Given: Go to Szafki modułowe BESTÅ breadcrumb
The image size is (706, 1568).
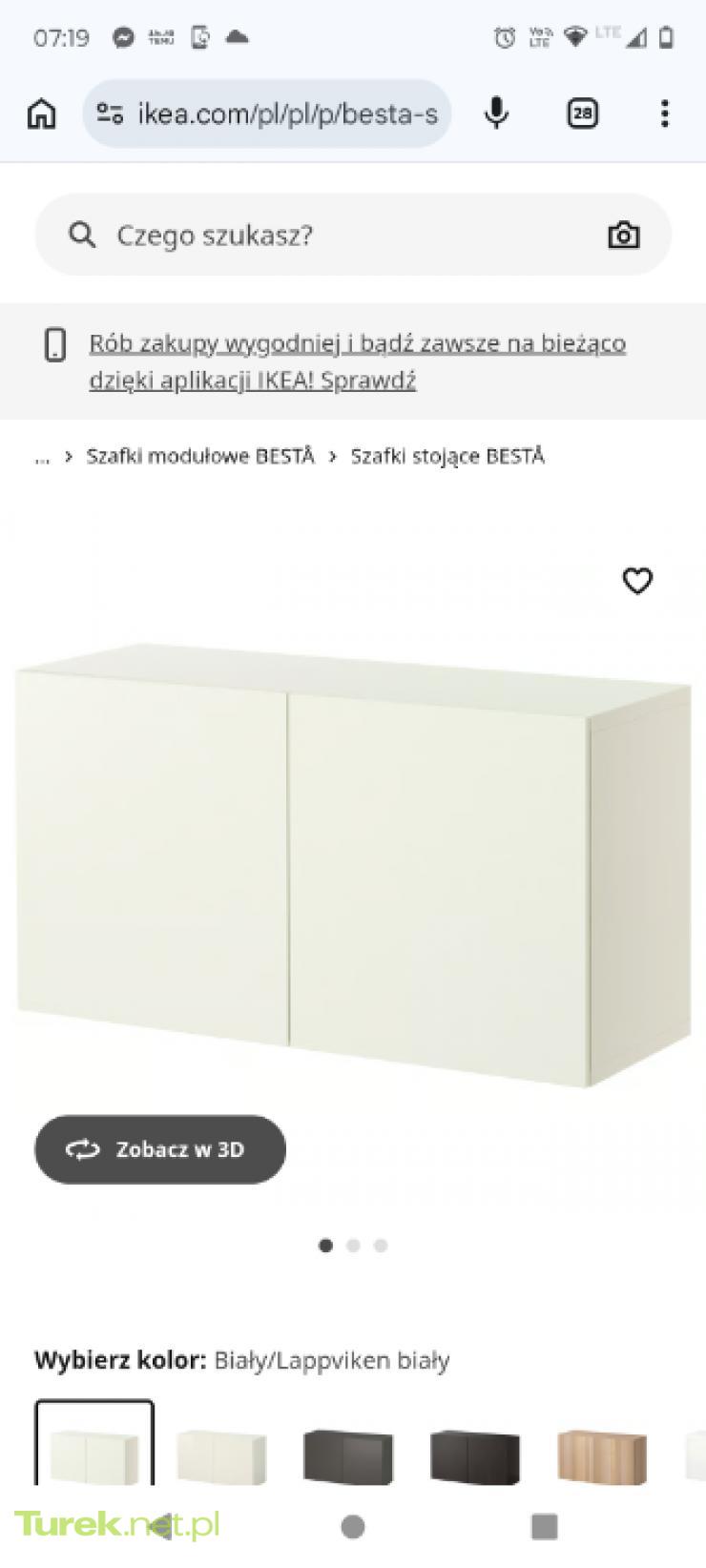Looking at the screenshot, I should coord(200,457).
